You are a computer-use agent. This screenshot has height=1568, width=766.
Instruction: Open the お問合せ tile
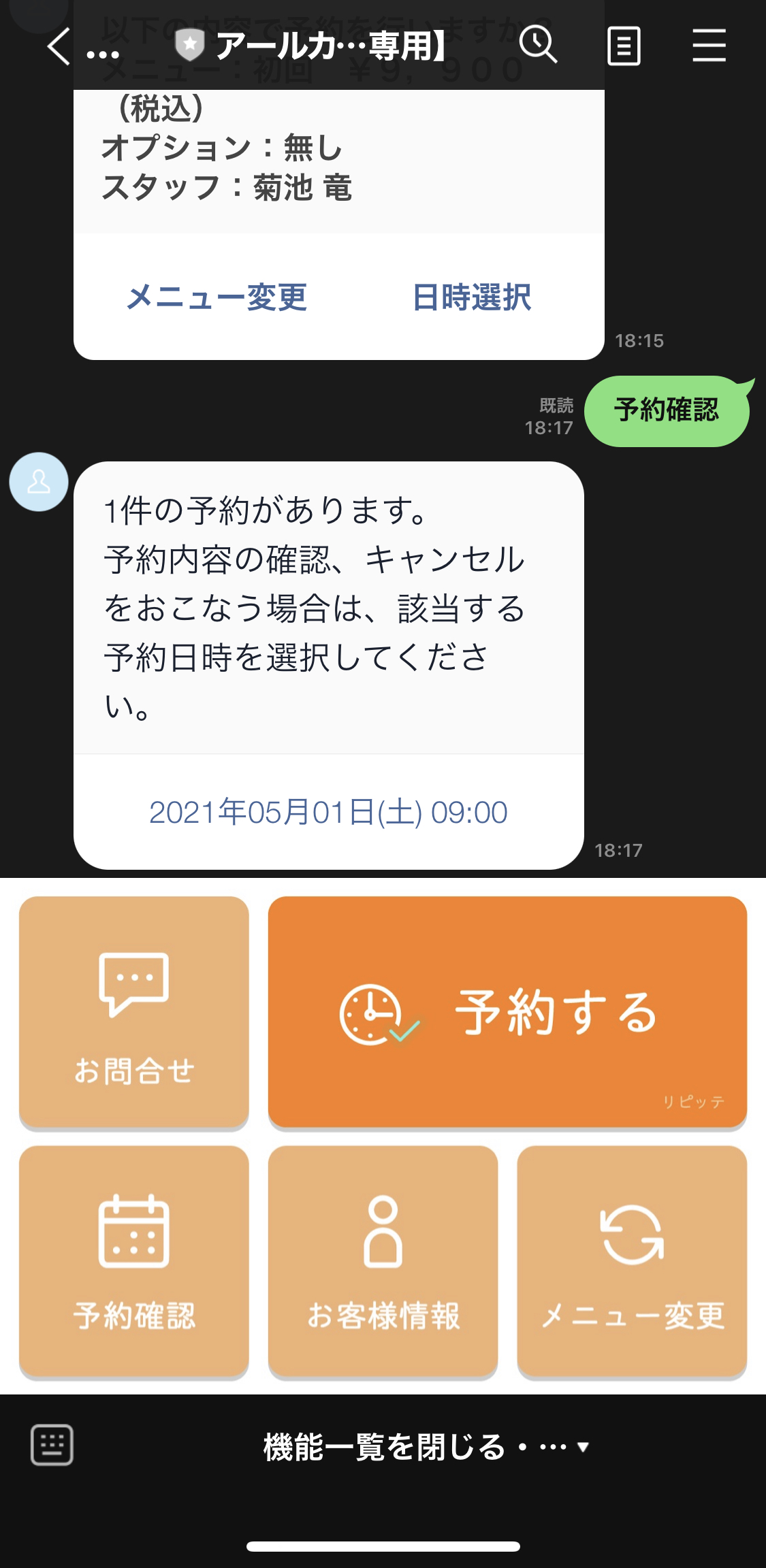pyautogui.click(x=134, y=1013)
